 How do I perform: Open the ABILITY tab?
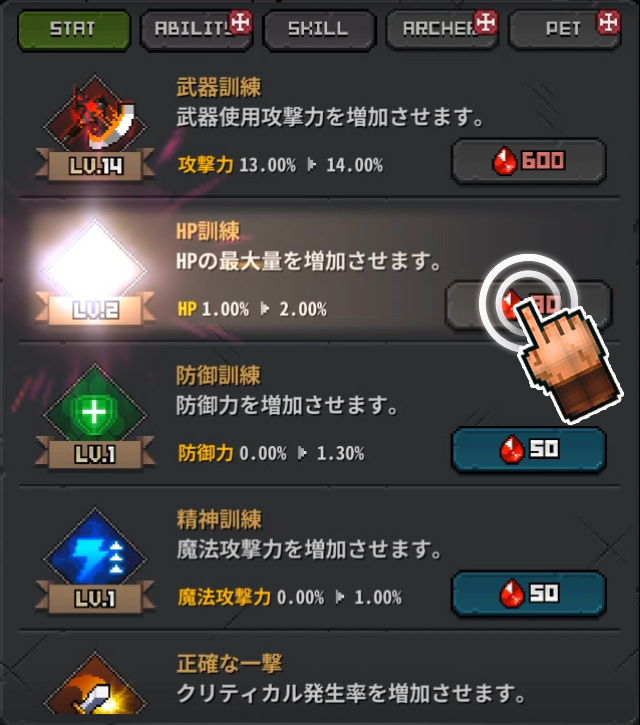pyautogui.click(x=195, y=30)
